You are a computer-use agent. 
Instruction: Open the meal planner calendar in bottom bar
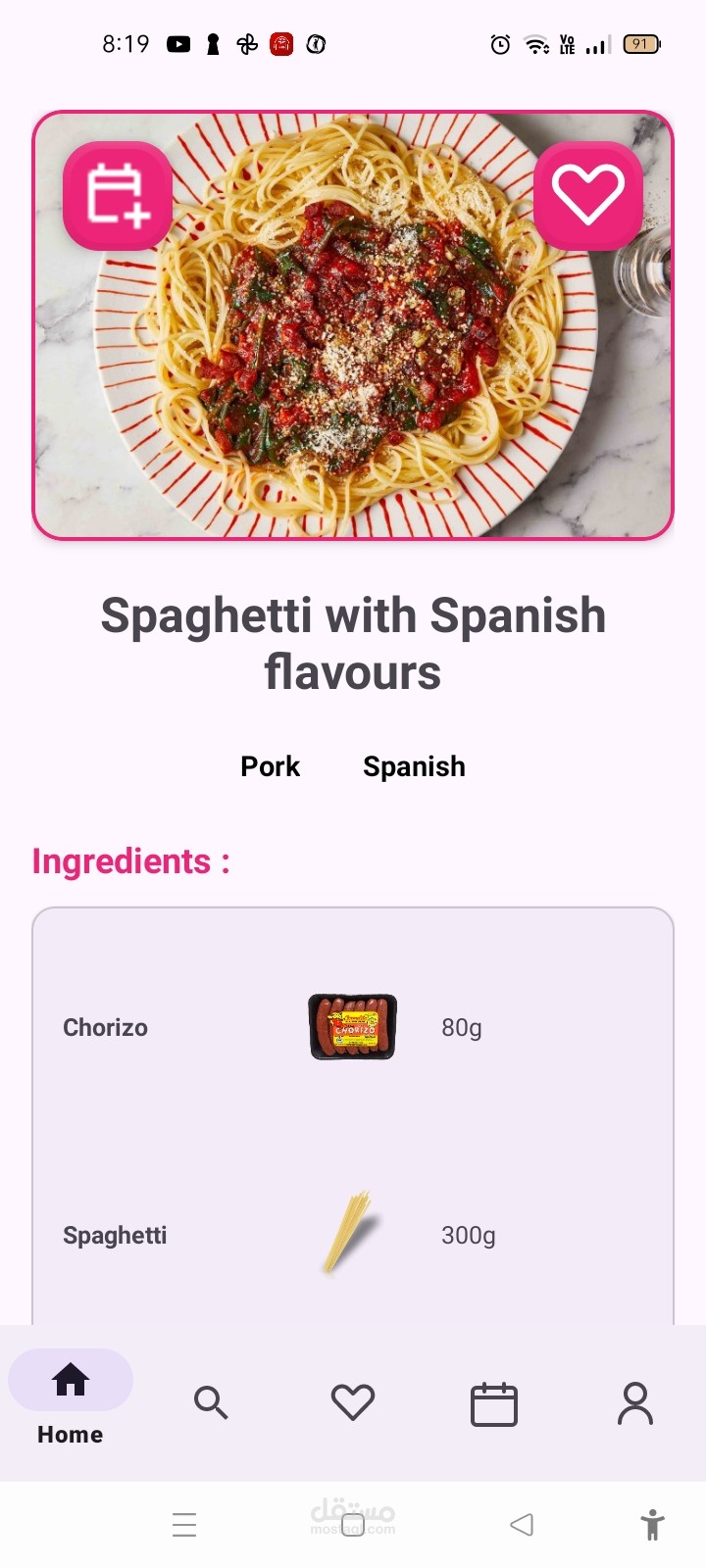[x=494, y=1403]
